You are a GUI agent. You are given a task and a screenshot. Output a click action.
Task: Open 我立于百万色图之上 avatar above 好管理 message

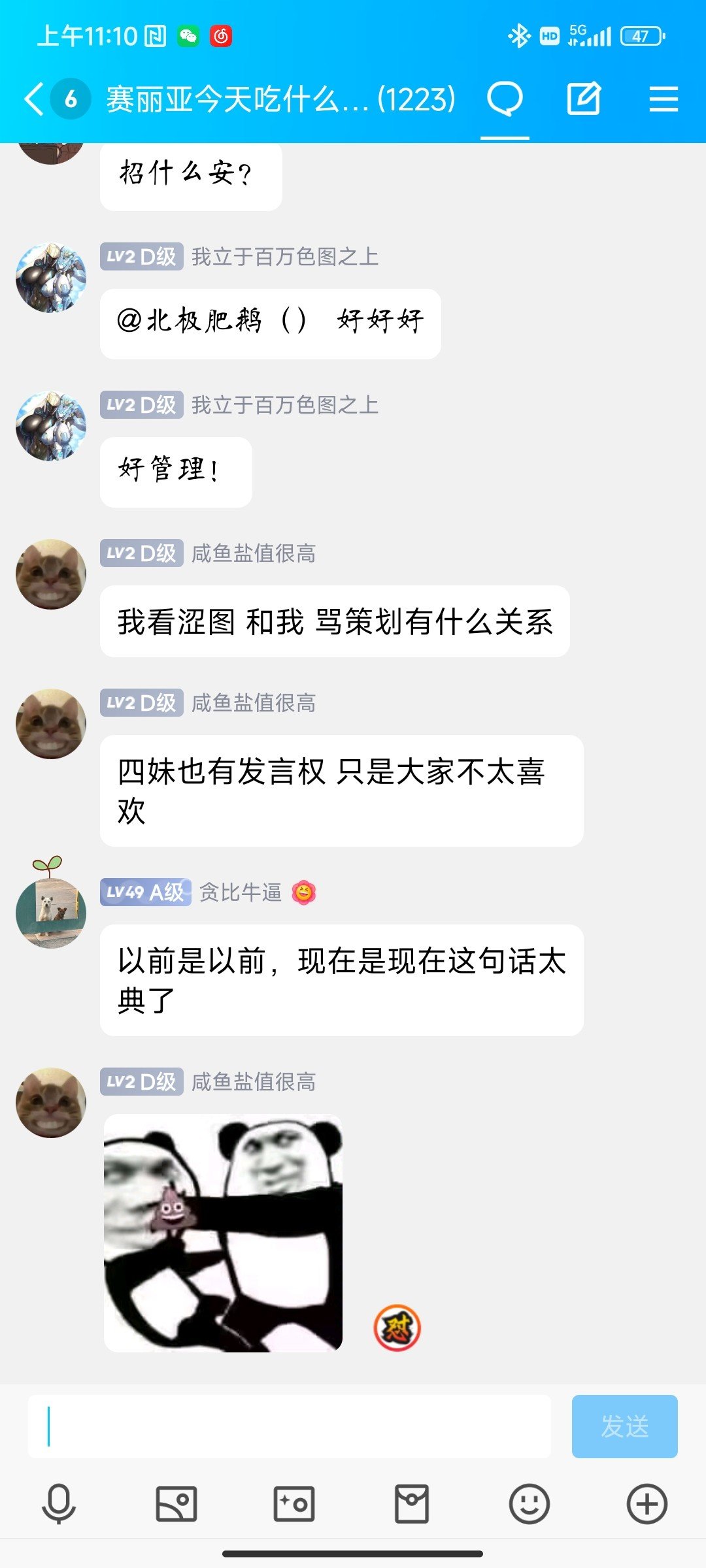51,426
